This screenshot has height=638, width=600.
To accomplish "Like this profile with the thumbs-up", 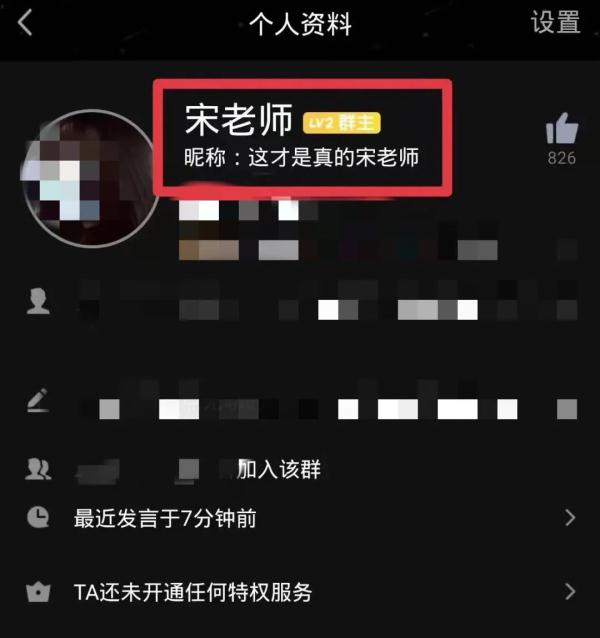I will coord(562,130).
